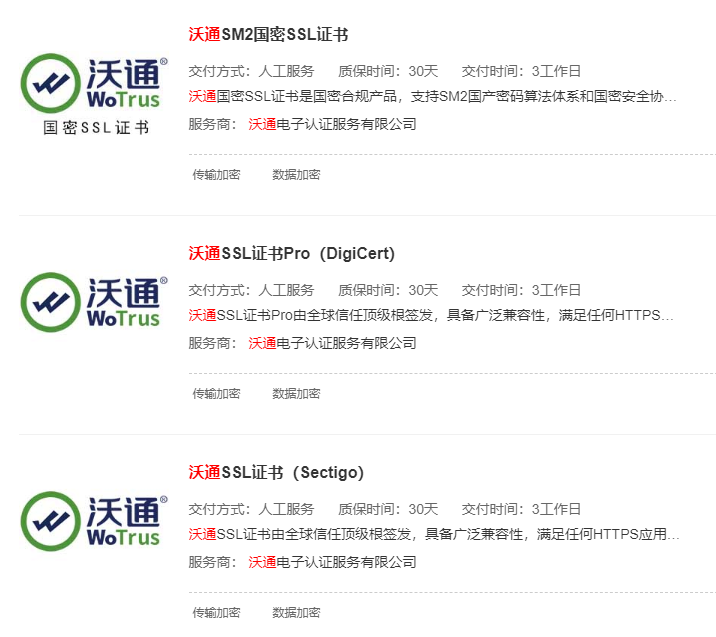Select 传输加密 tag under SSL证书Pro (DigiCert)
This screenshot has width=716, height=637.
point(216,394)
